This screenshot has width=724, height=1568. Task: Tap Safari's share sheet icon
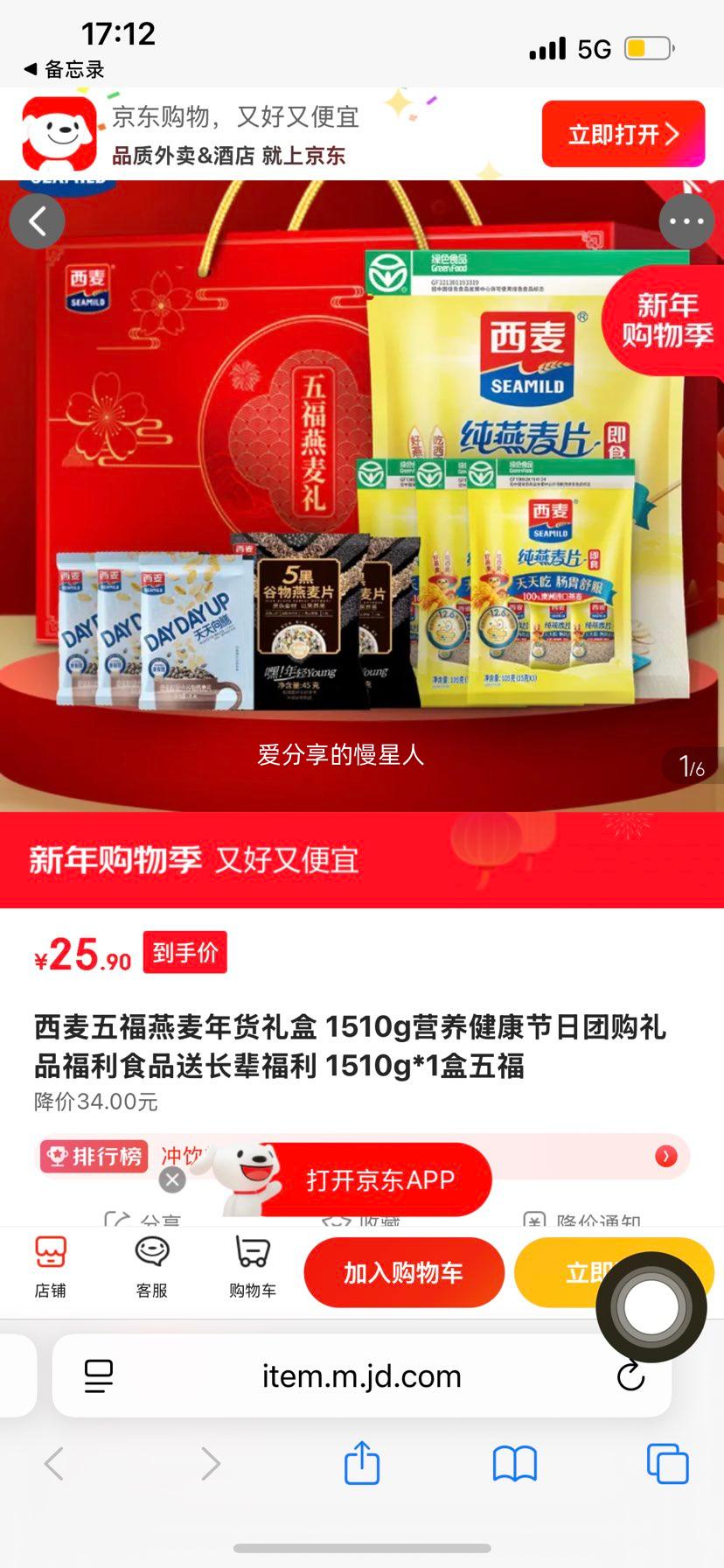pyautogui.click(x=362, y=1463)
